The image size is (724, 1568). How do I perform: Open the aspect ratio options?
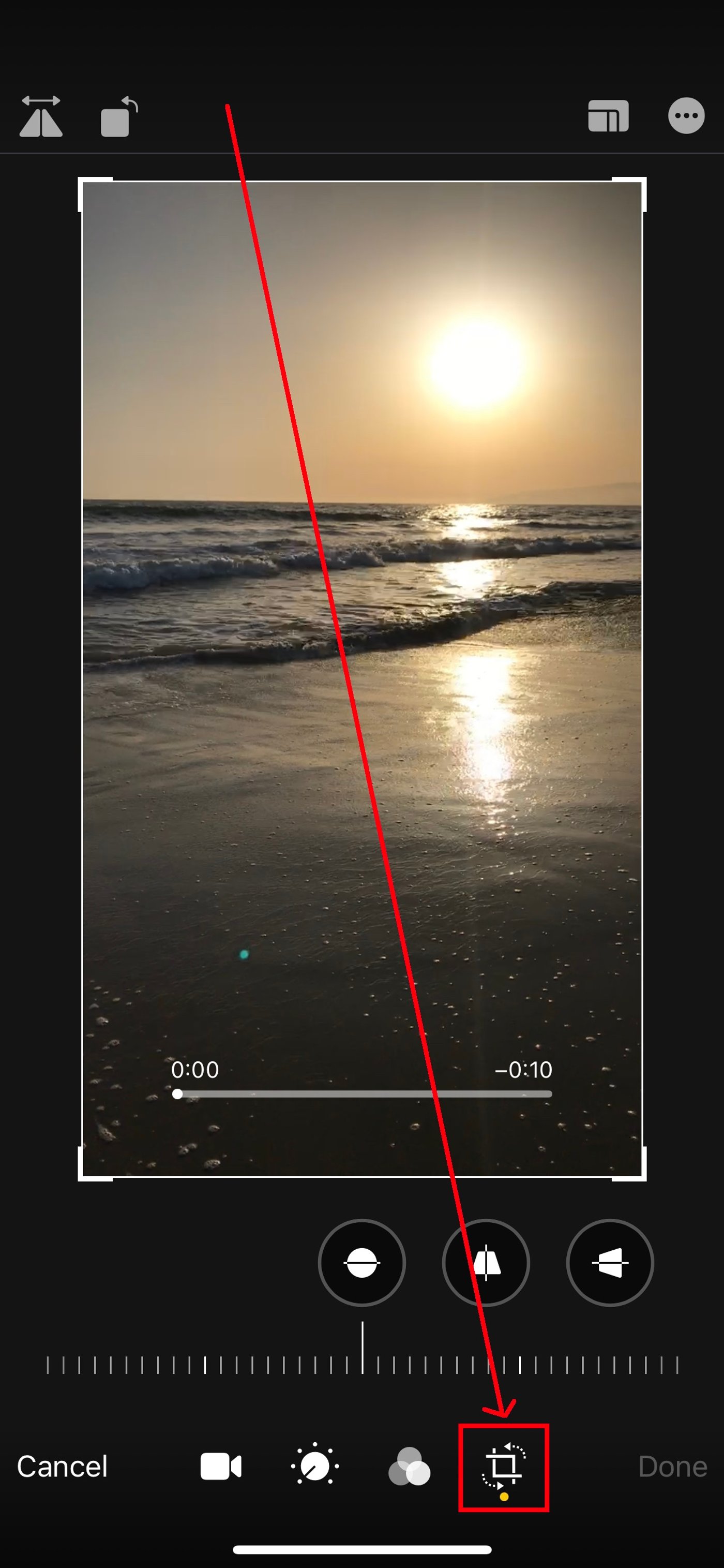point(608,115)
